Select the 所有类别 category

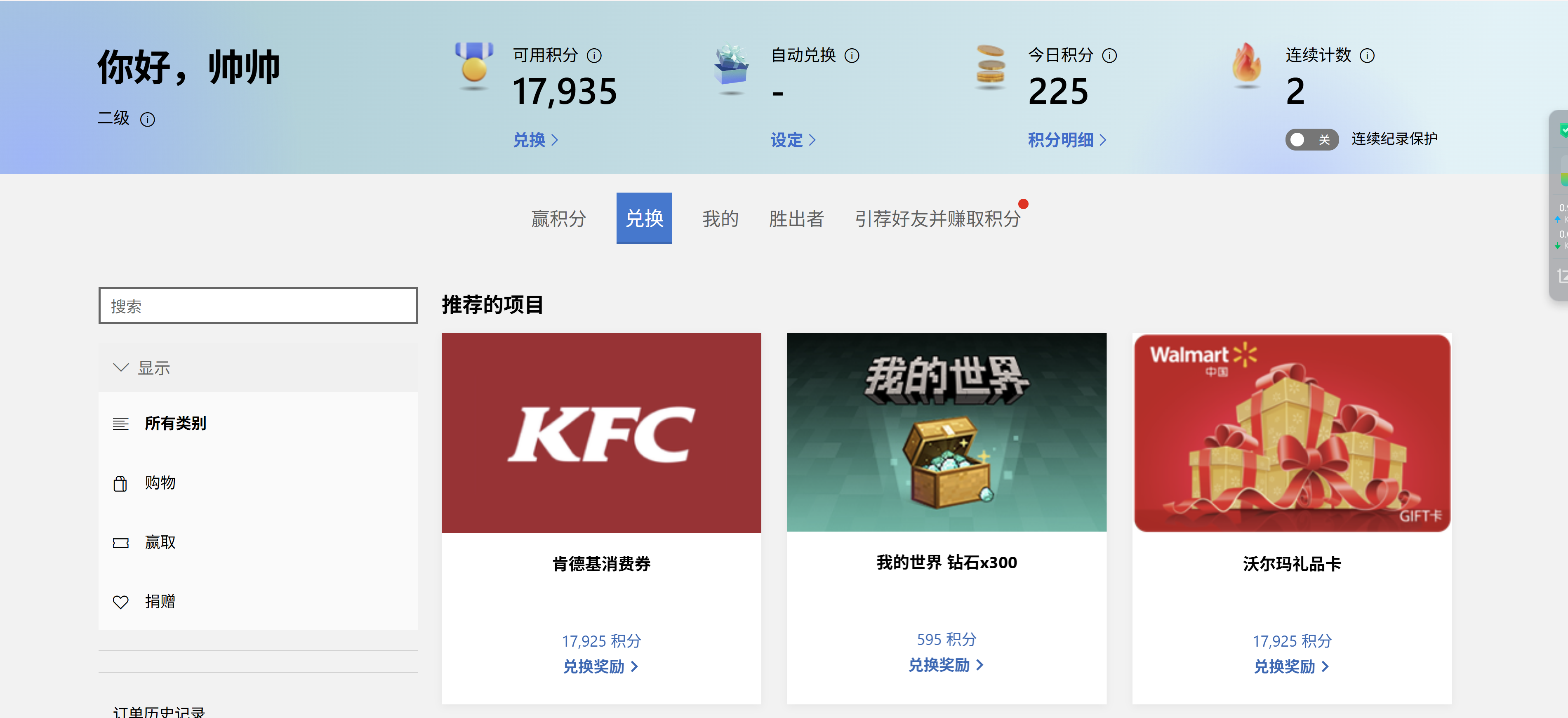click(x=175, y=424)
